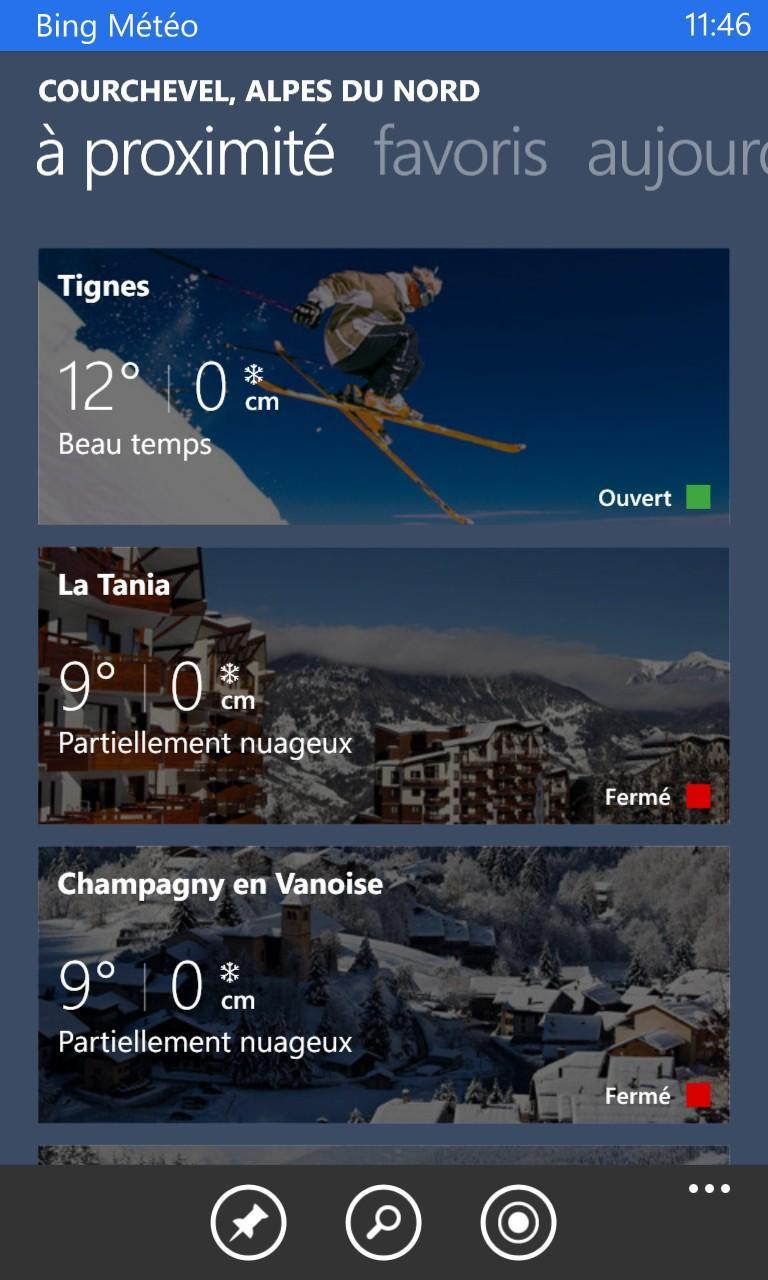Switch to the favoris tab
Screen dimensions: 768x1280
(x=460, y=153)
